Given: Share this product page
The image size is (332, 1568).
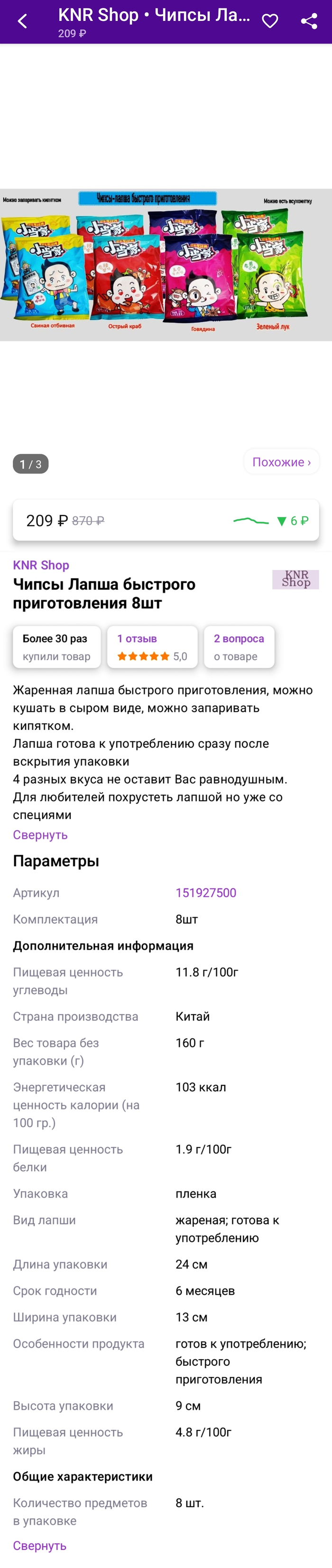Looking at the screenshot, I should [x=309, y=21].
